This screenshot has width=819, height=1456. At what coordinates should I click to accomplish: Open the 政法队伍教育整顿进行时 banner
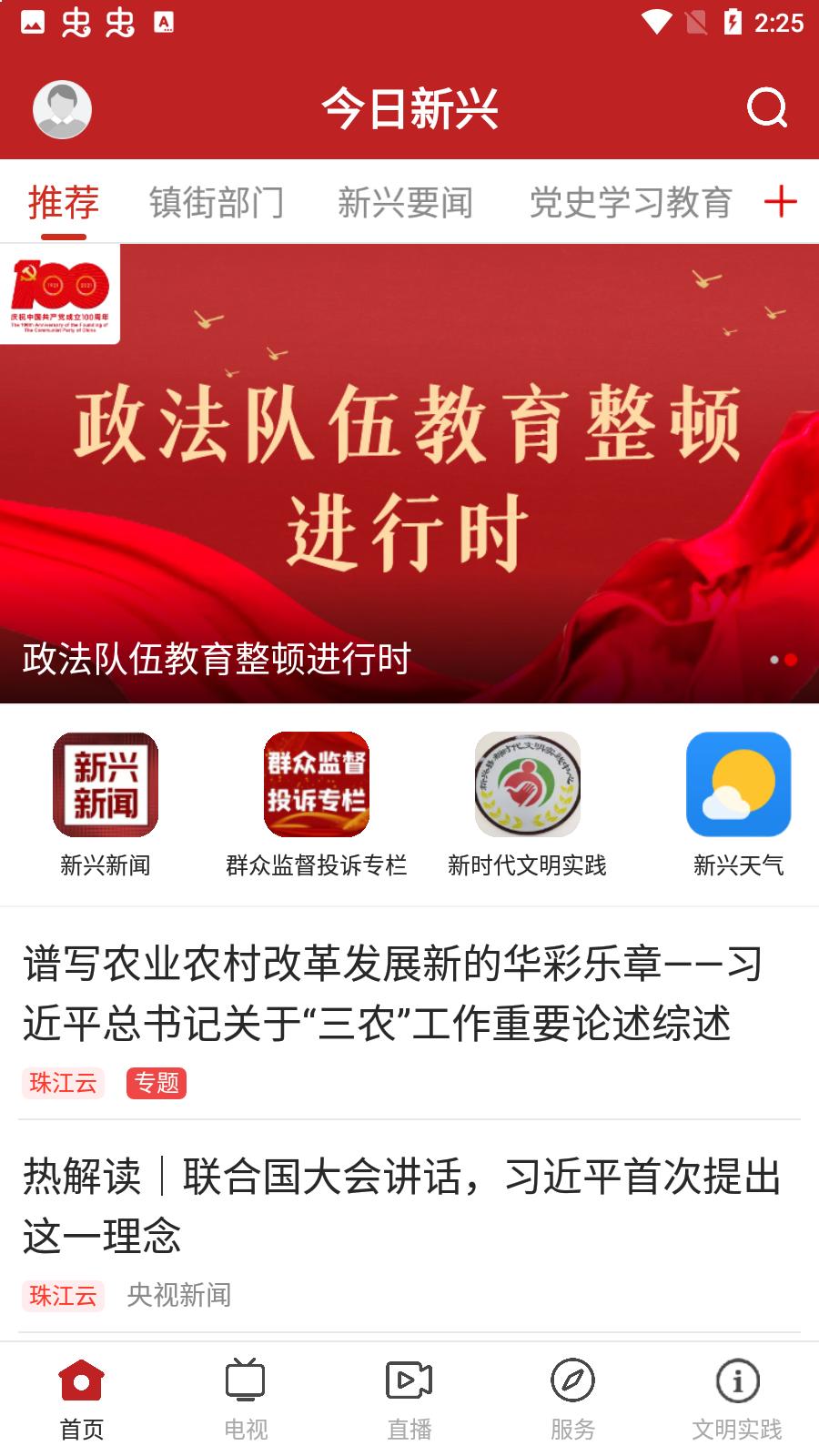click(x=409, y=473)
